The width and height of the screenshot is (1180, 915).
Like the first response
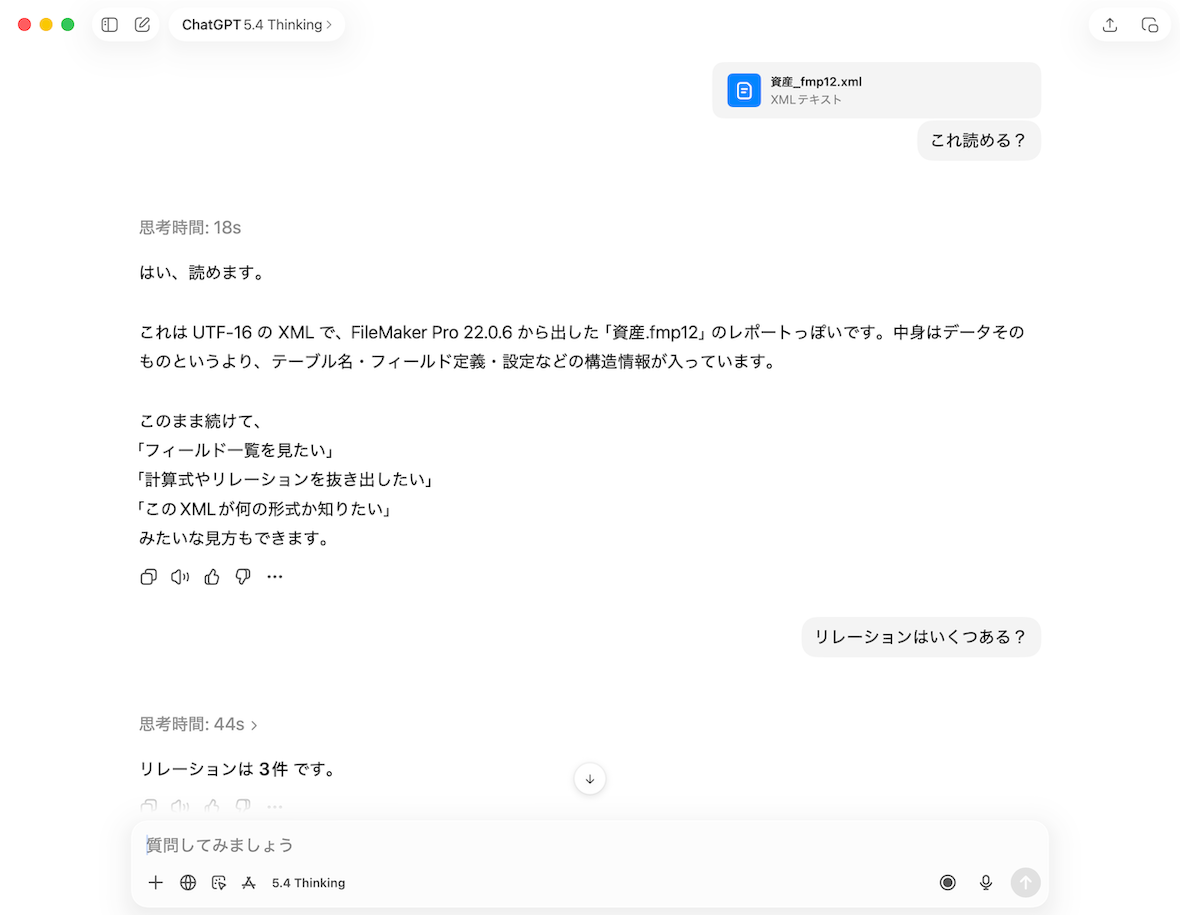[x=212, y=577]
